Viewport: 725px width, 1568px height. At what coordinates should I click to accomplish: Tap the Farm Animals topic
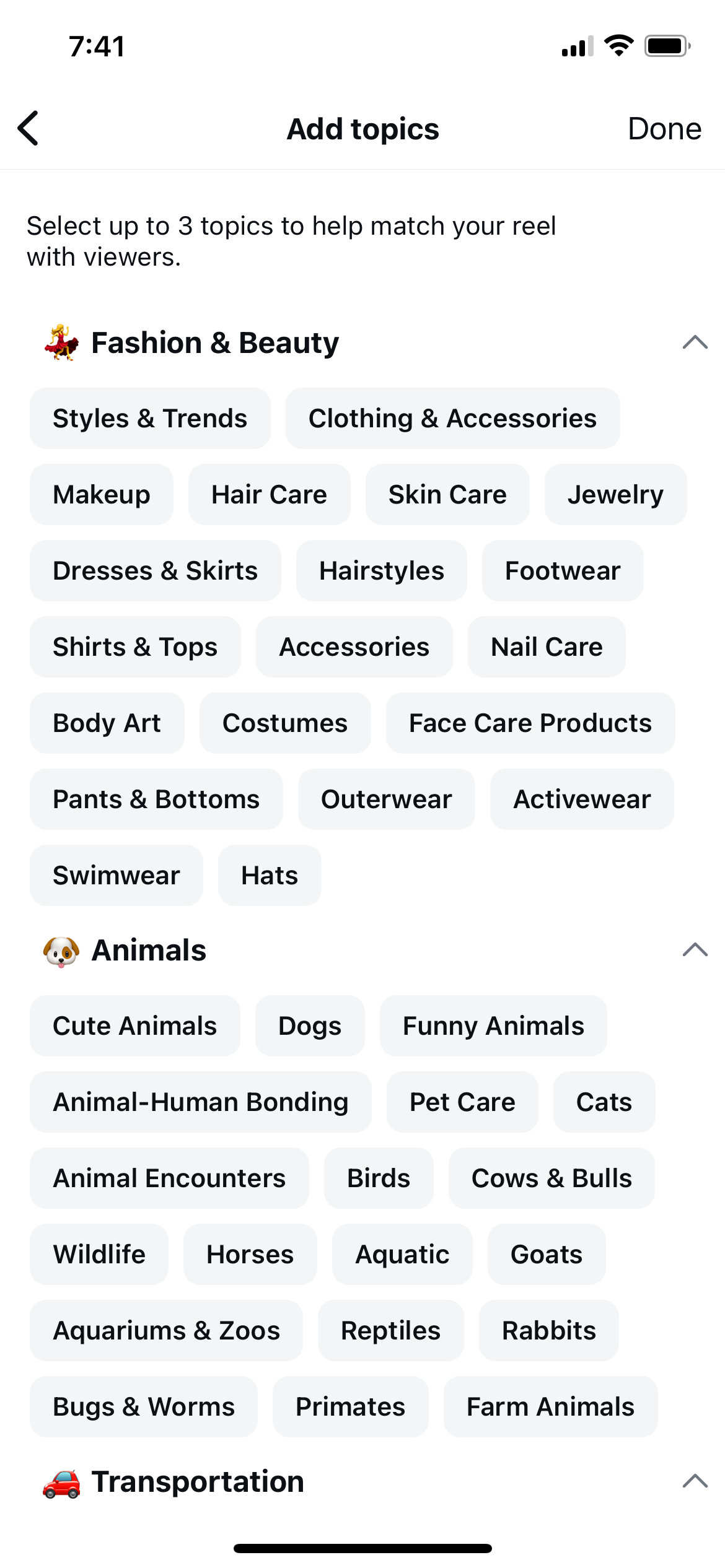(x=550, y=1406)
